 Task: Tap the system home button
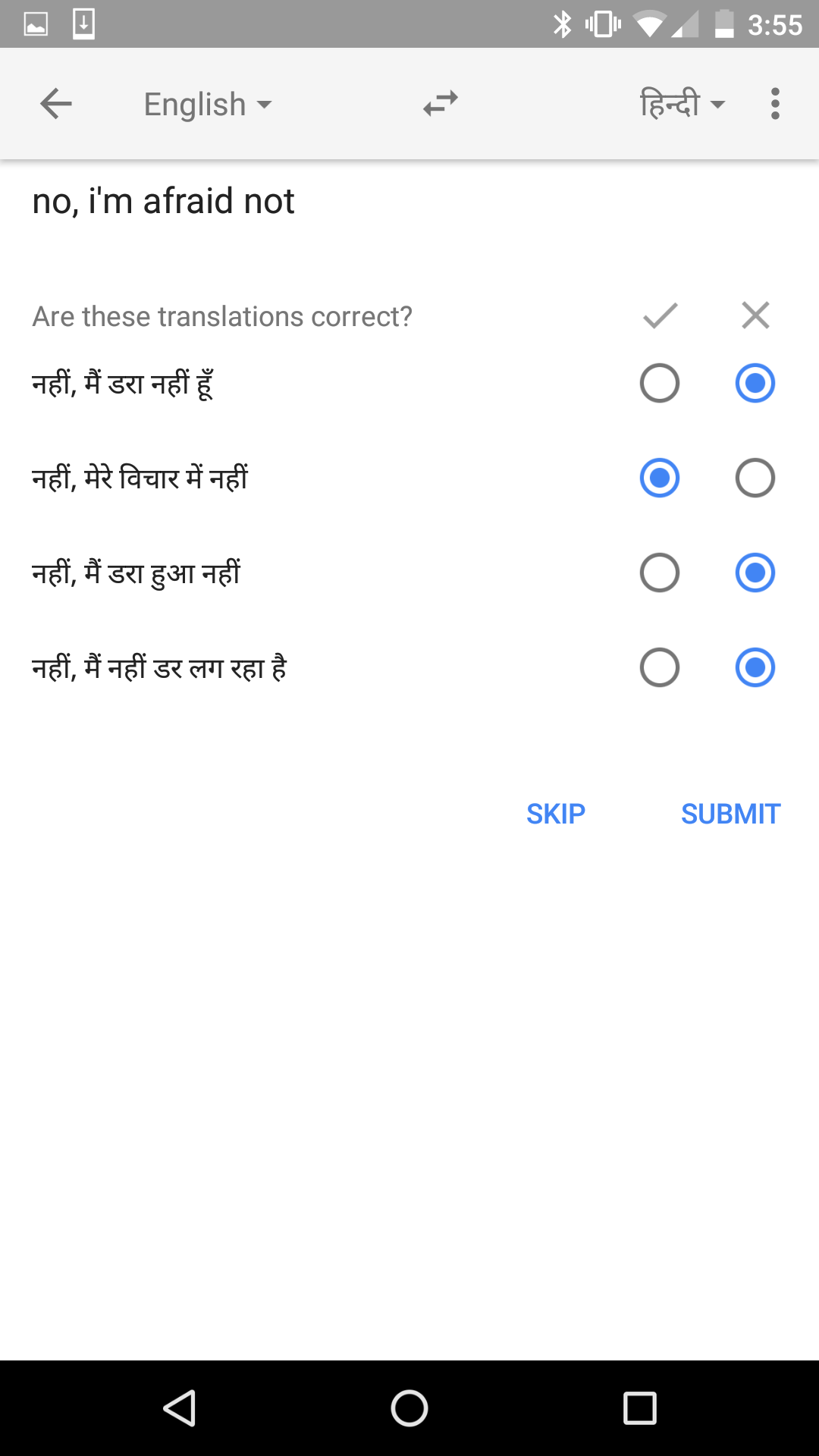409,1408
